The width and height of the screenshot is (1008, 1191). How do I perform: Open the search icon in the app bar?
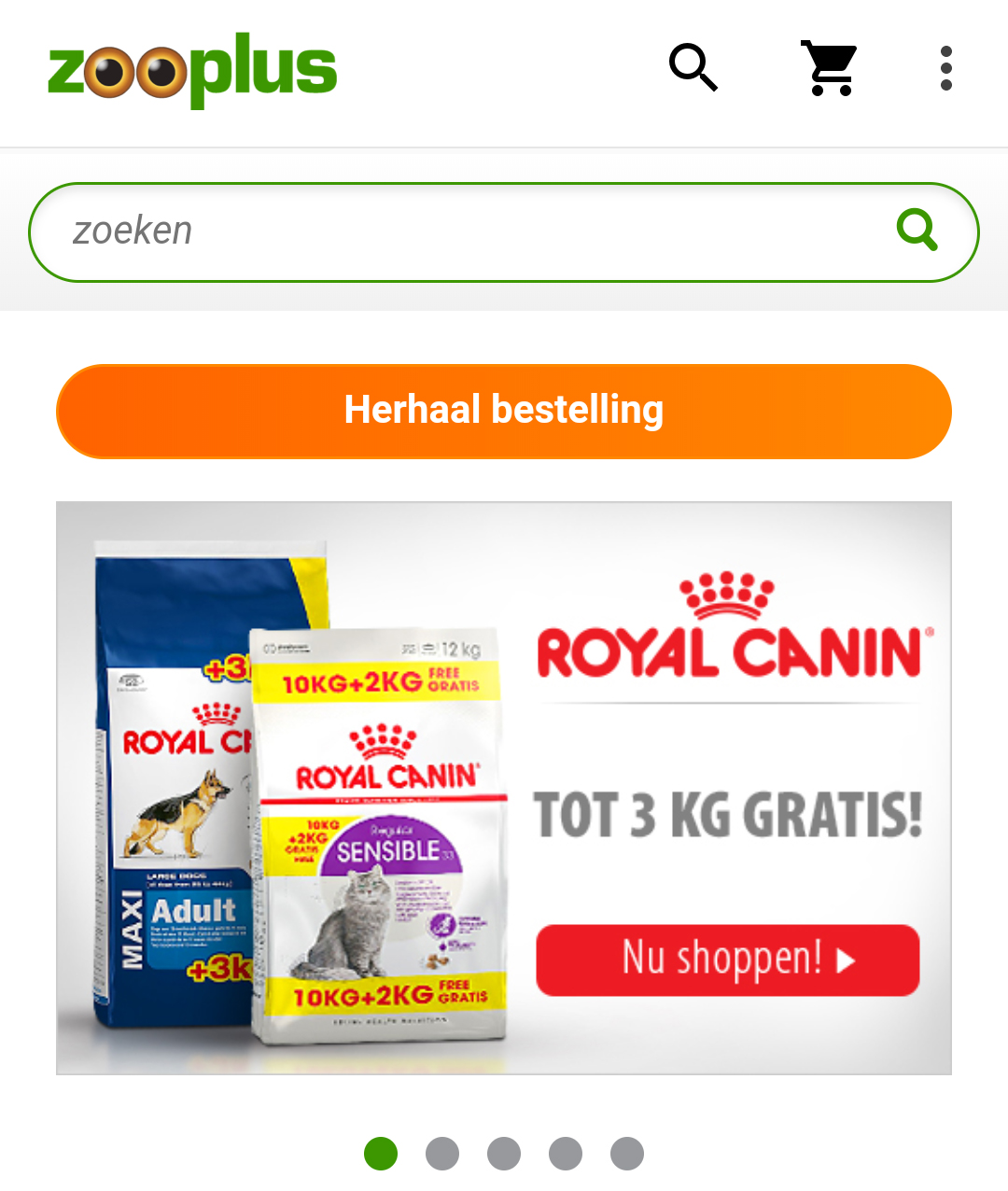click(693, 68)
